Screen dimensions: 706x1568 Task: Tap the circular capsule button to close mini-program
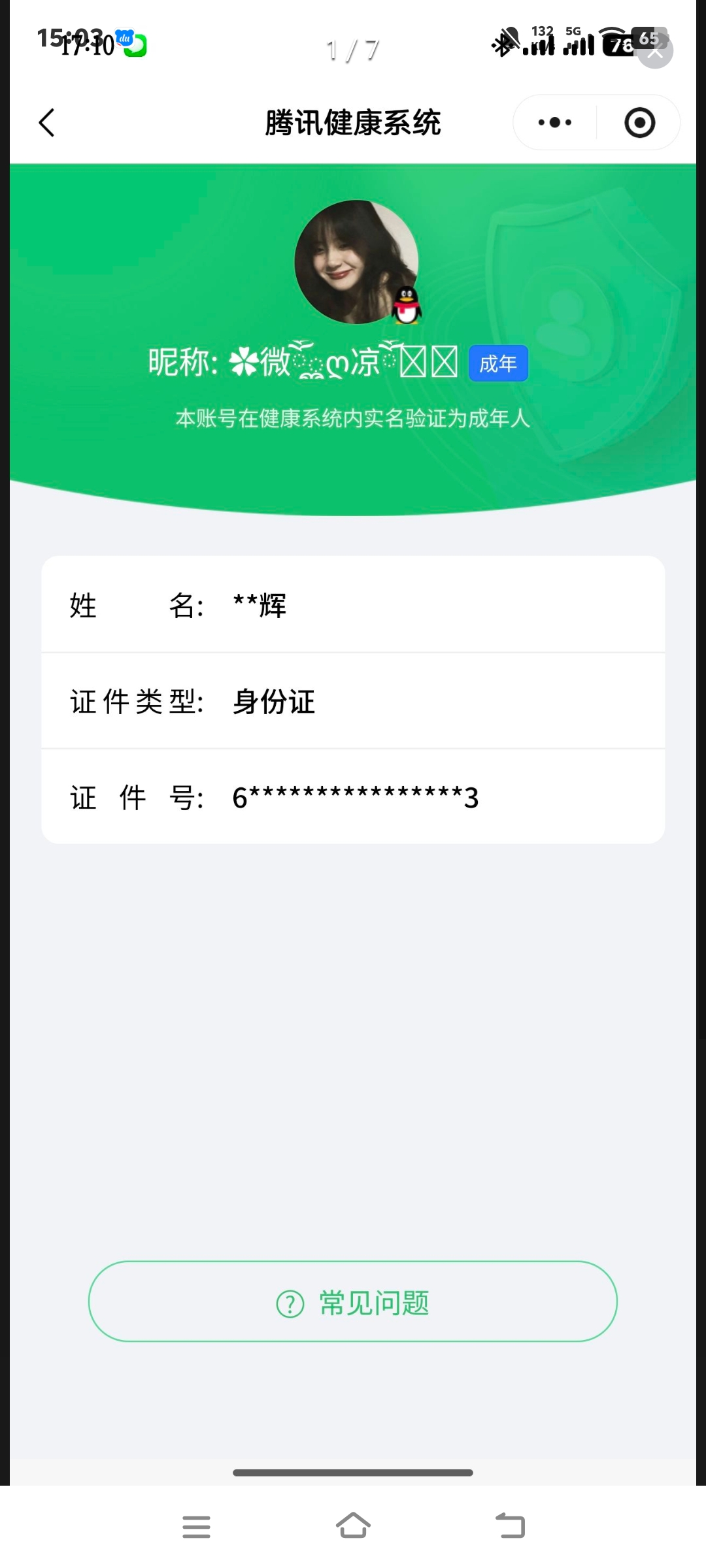[x=639, y=122]
